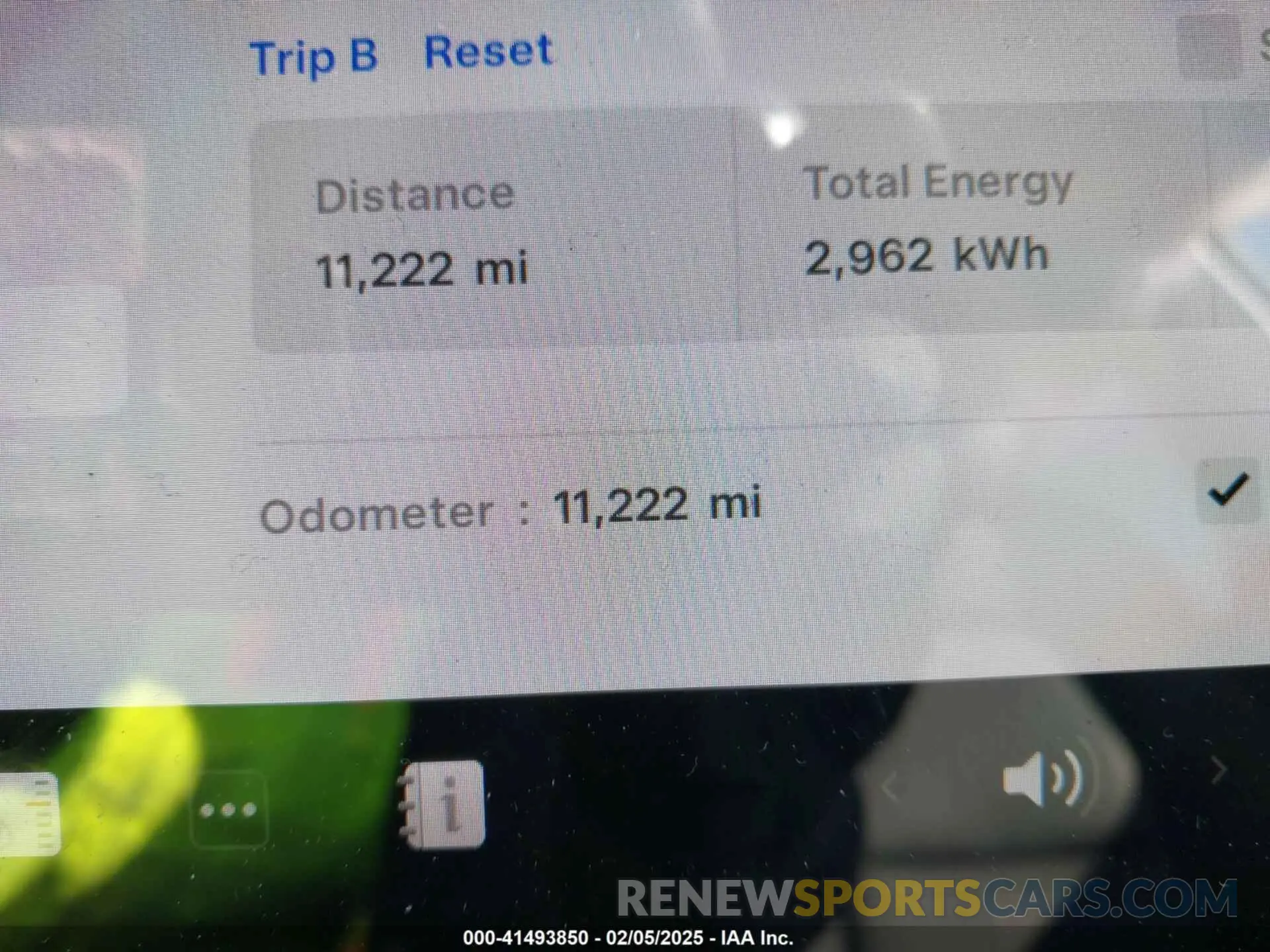Raise volume with the right arrow
Viewport: 1270px width, 952px height.
(x=1218, y=771)
